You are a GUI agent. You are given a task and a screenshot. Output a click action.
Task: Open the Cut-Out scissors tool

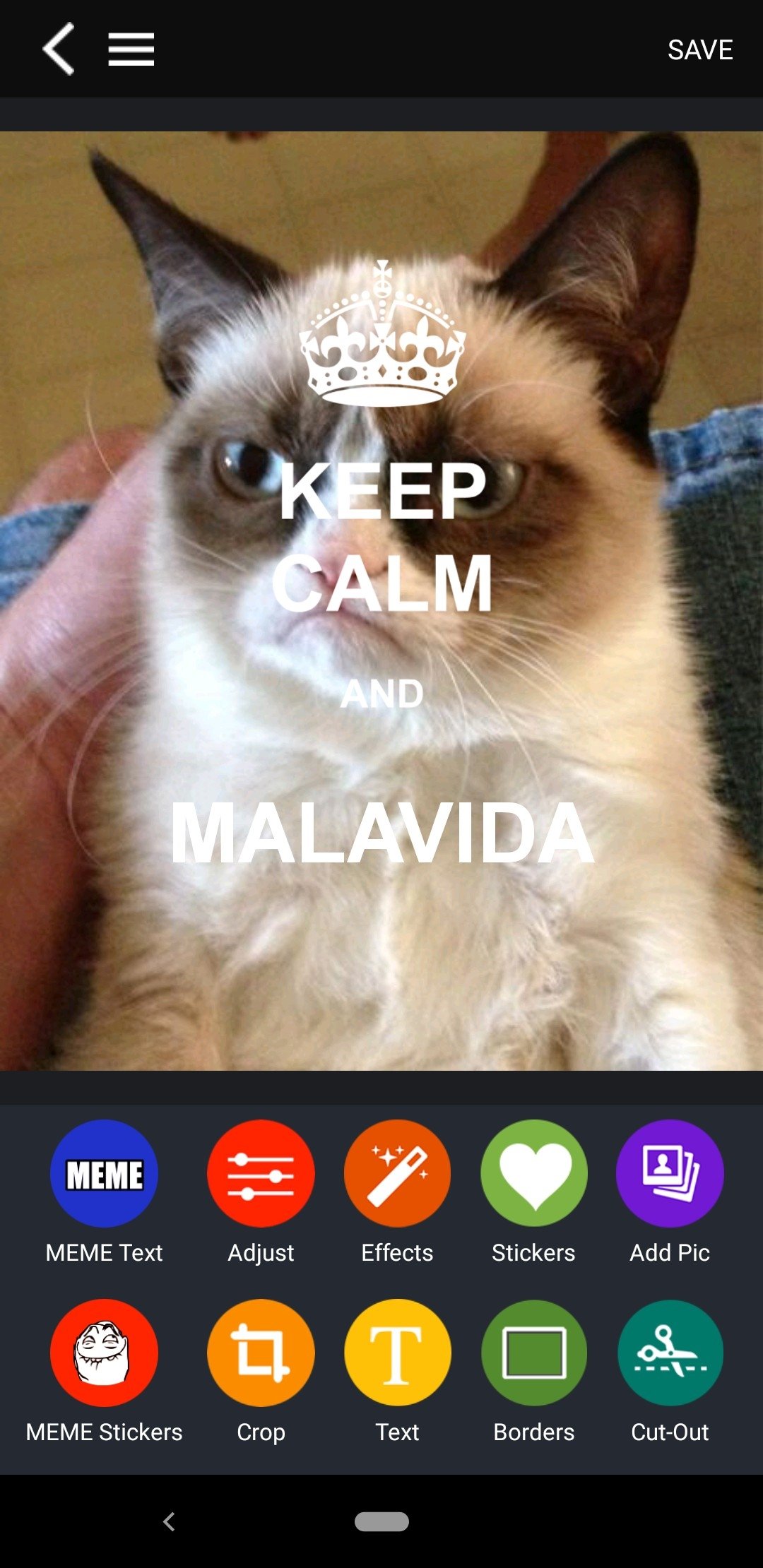click(x=670, y=1353)
